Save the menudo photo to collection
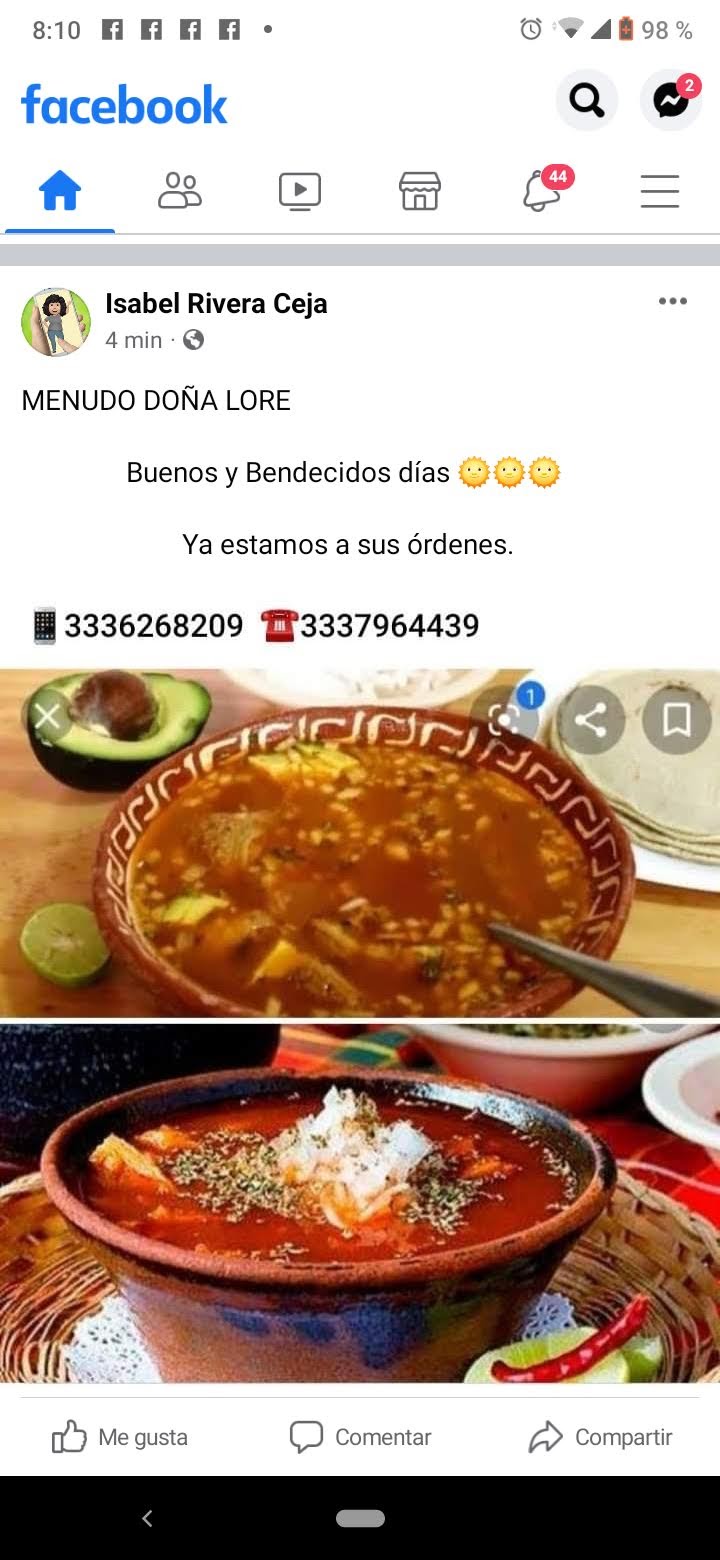720x1560 pixels. (x=677, y=720)
